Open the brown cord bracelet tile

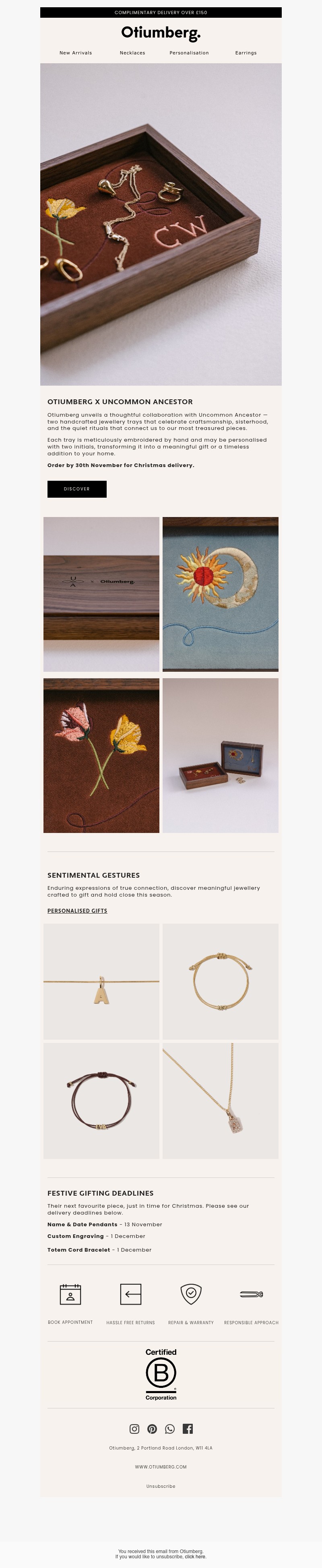pyautogui.click(x=101, y=1101)
